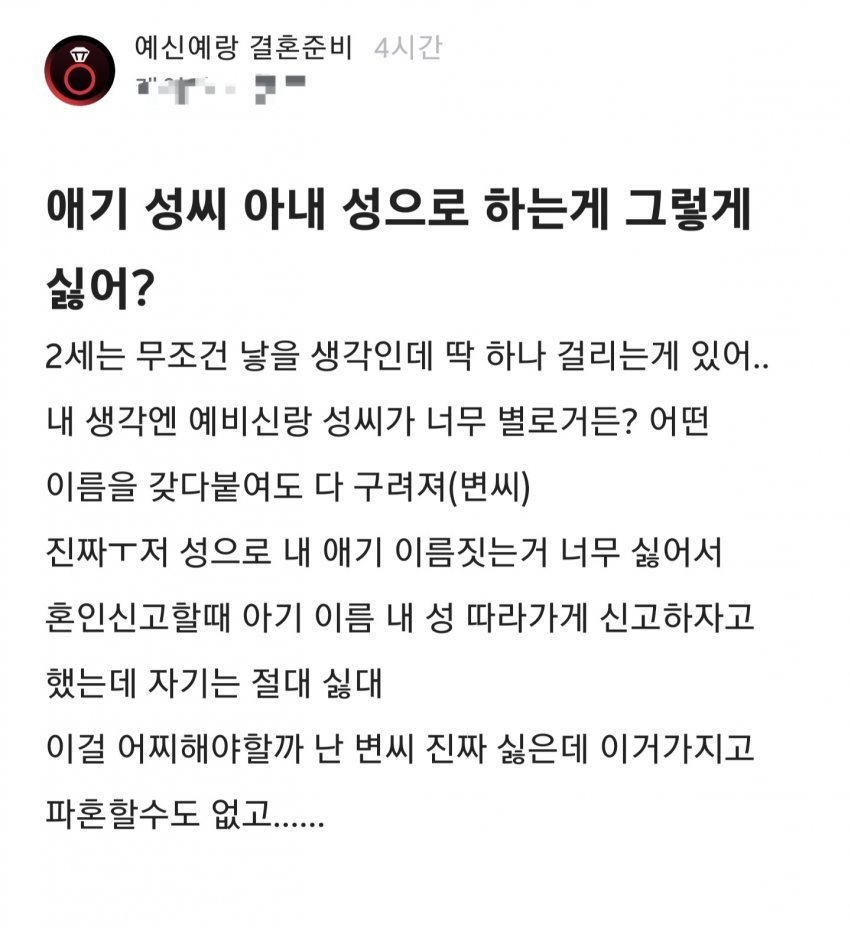Open the 예신예랑 결혼준비 channel avatar

coord(79,69)
